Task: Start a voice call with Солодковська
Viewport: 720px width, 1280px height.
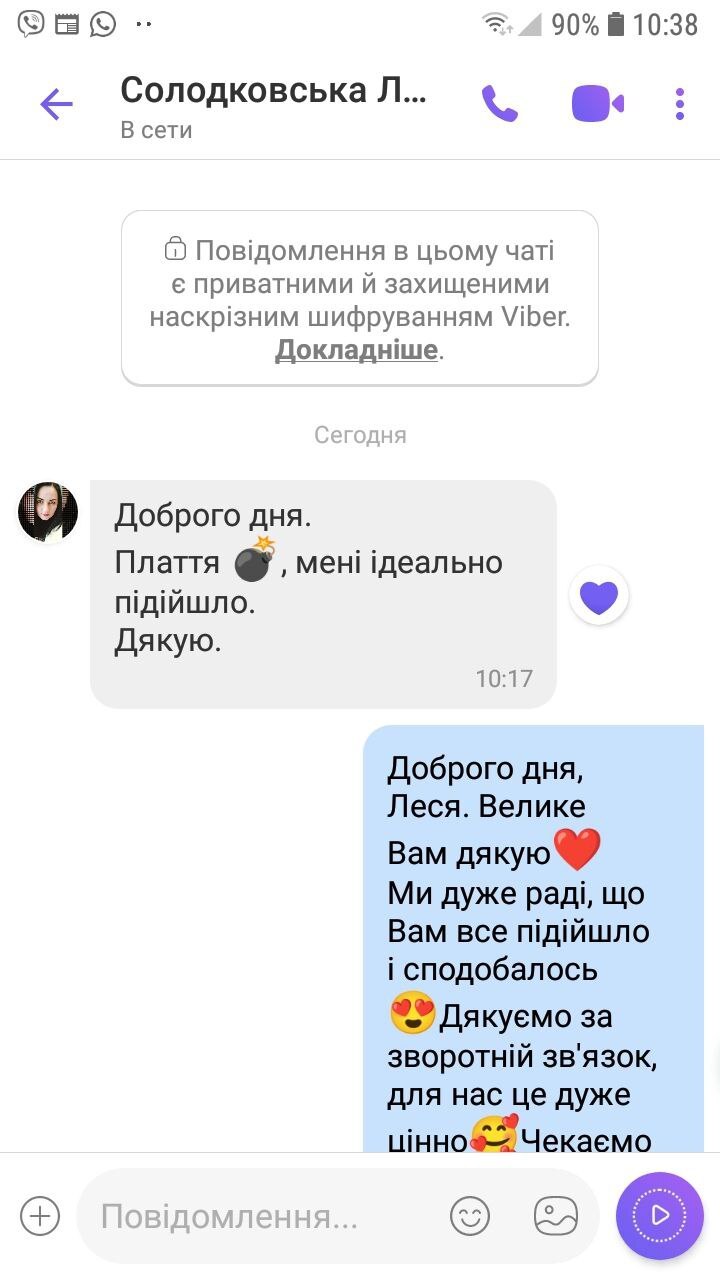Action: (x=500, y=104)
